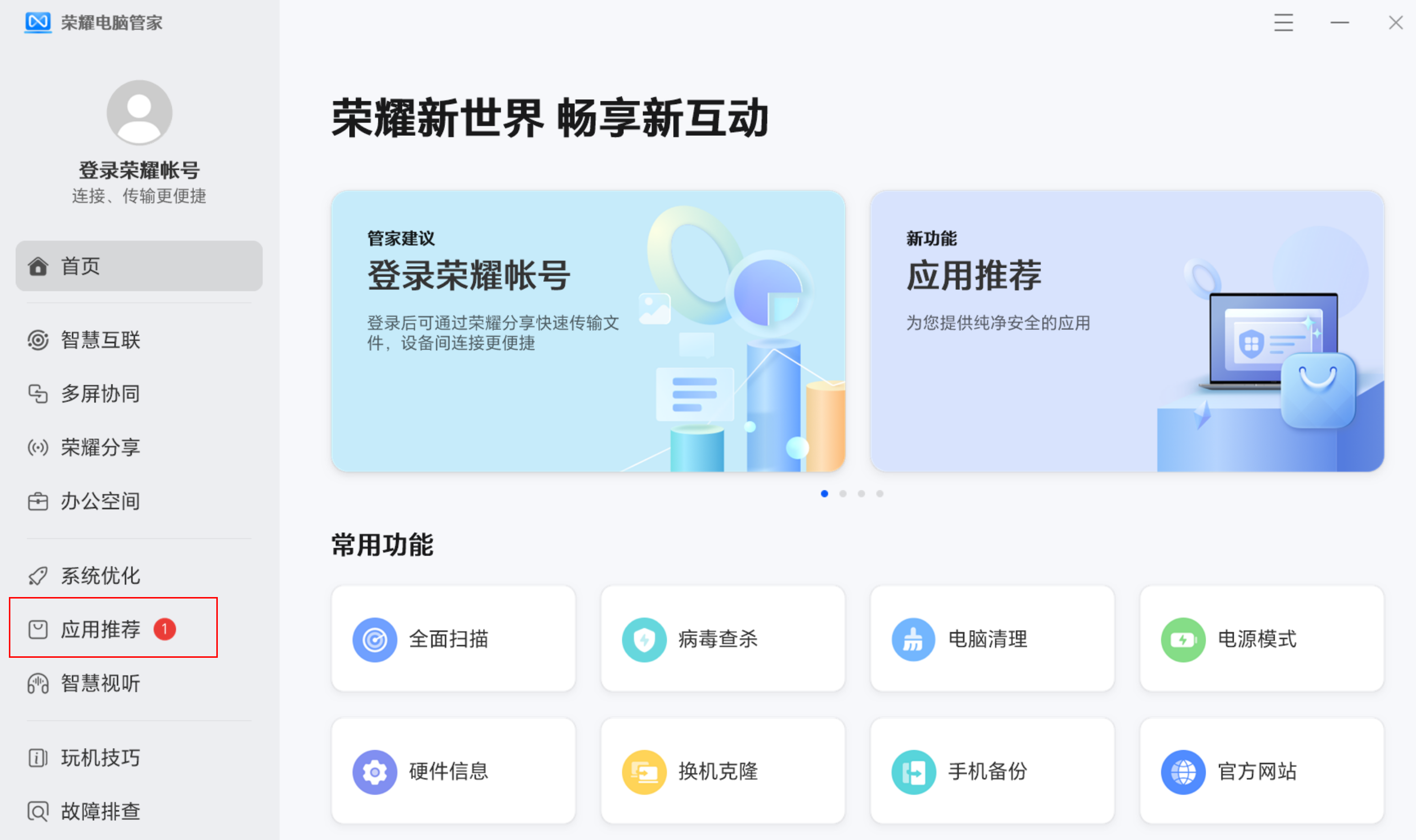The height and width of the screenshot is (840, 1416).
Task: View 硬件信息
Action: [453, 771]
